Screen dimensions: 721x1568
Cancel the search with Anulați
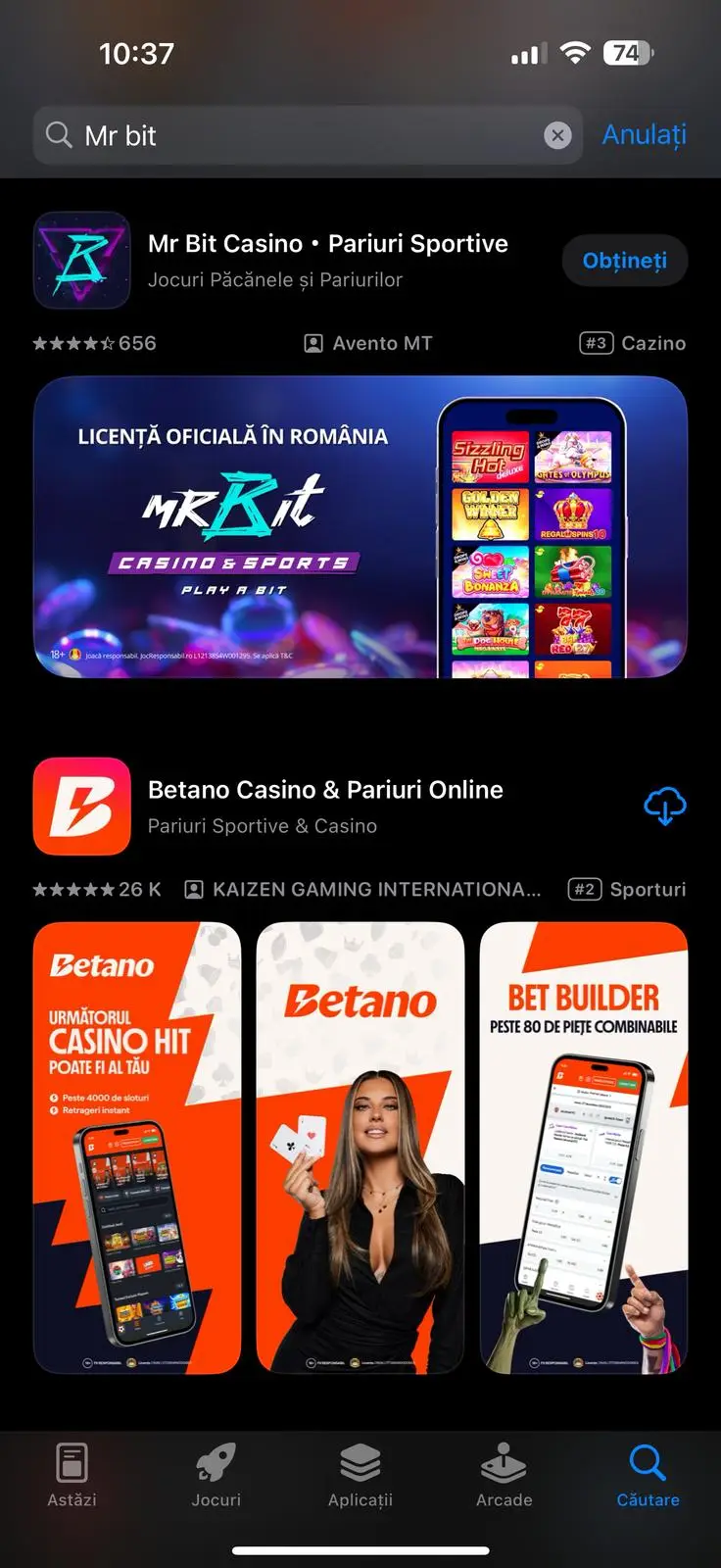click(x=644, y=134)
